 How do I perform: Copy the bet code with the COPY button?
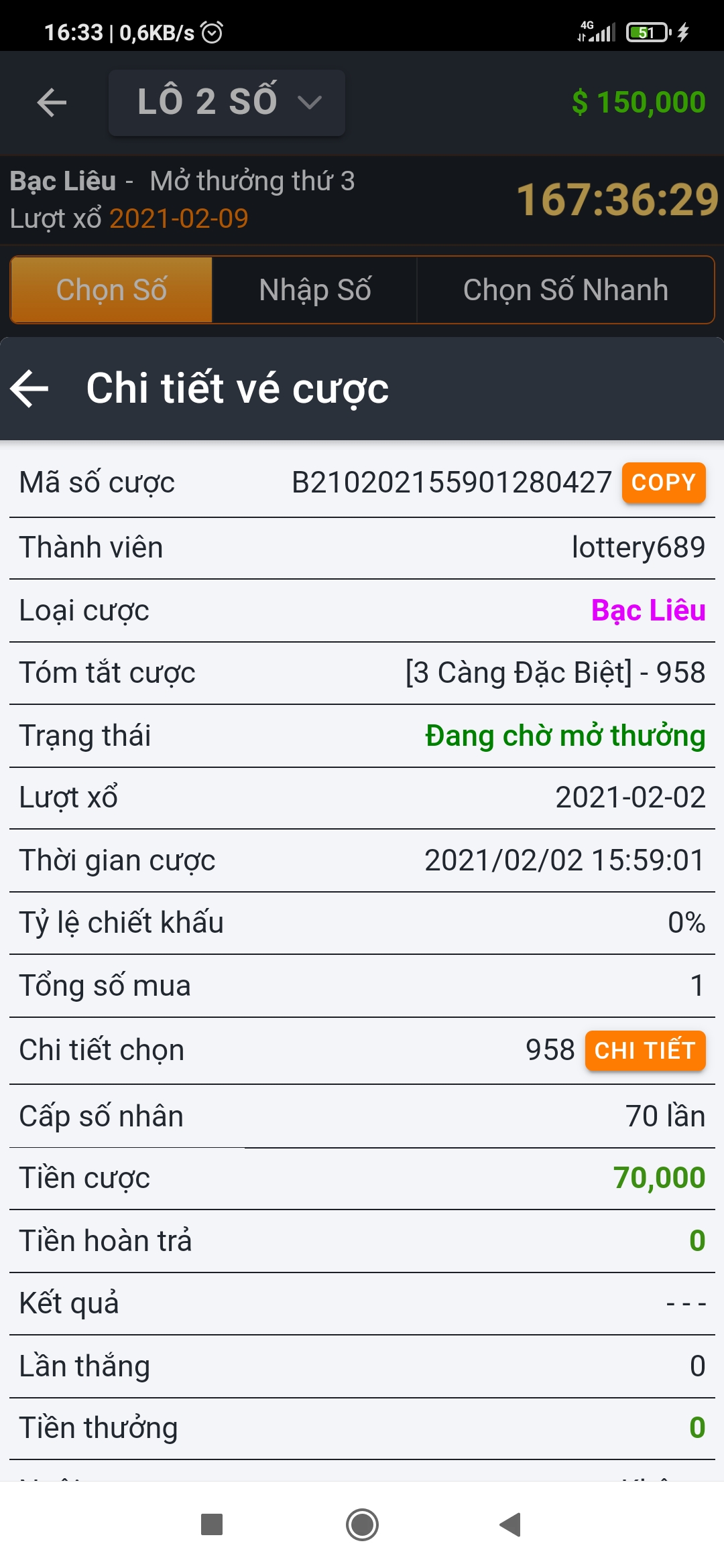coord(664,482)
